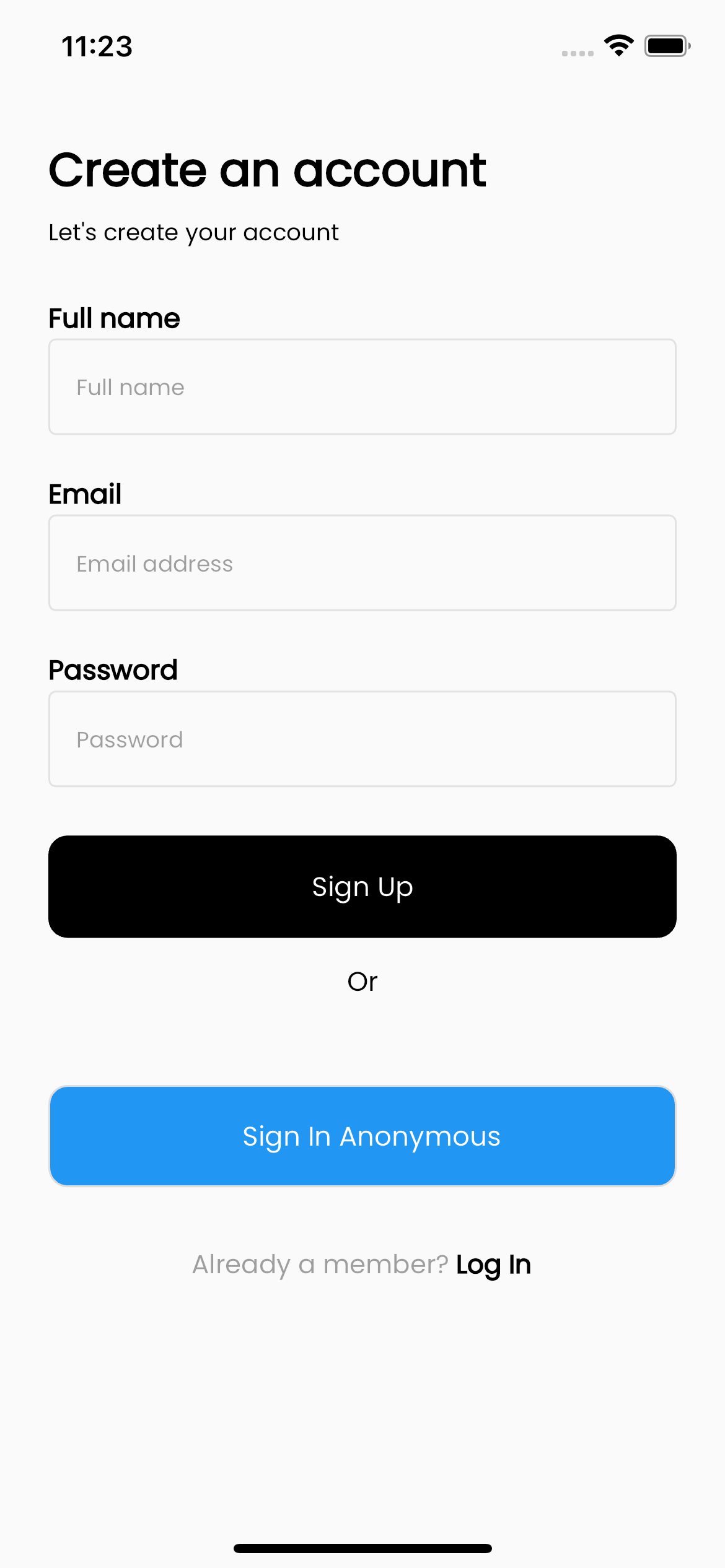Click inside the Password field
This screenshot has height=1568, width=725.
tap(362, 739)
